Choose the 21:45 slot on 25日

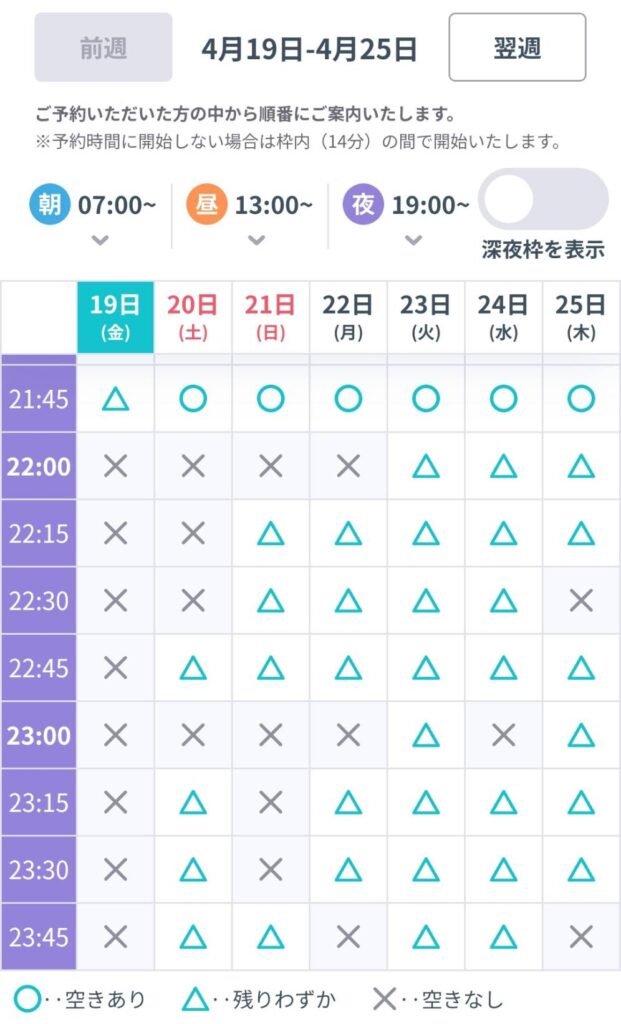[x=581, y=399]
